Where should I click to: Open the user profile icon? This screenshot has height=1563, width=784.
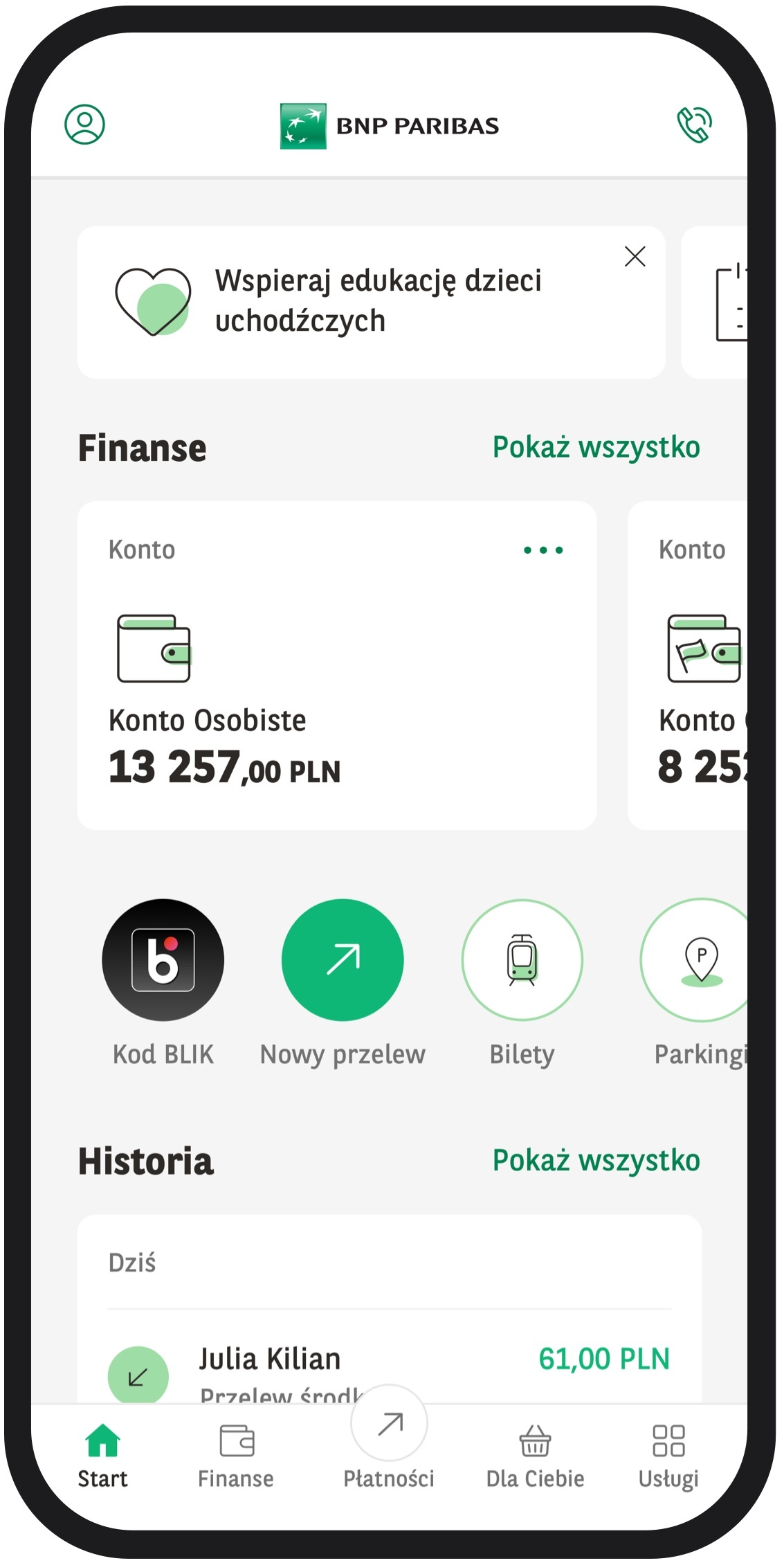84,125
